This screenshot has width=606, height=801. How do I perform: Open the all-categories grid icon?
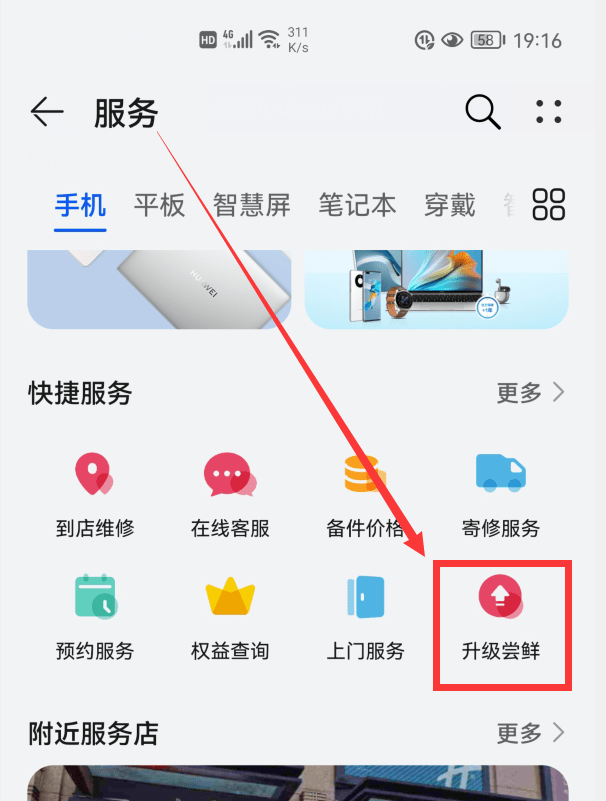point(549,204)
